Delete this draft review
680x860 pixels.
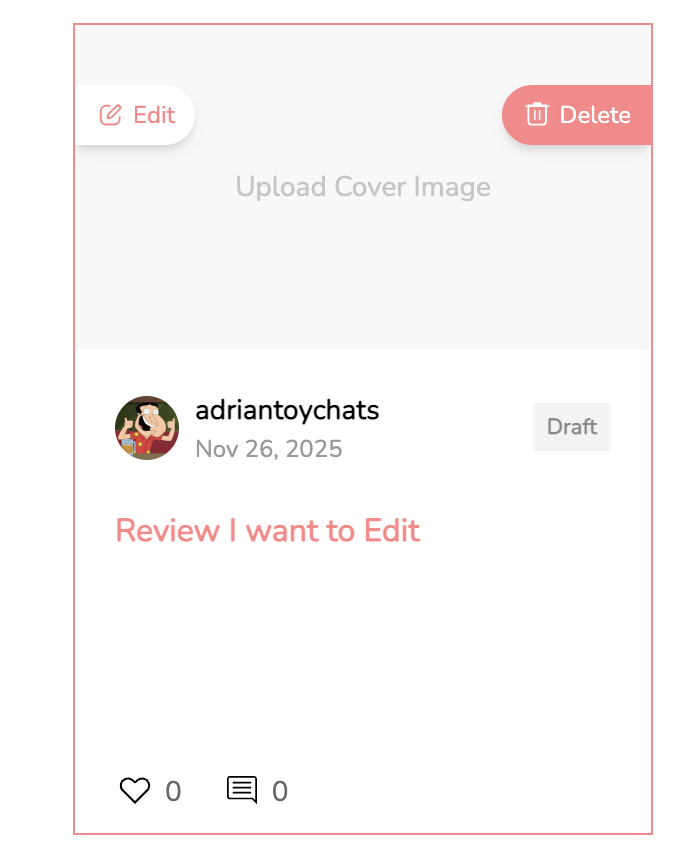(578, 115)
